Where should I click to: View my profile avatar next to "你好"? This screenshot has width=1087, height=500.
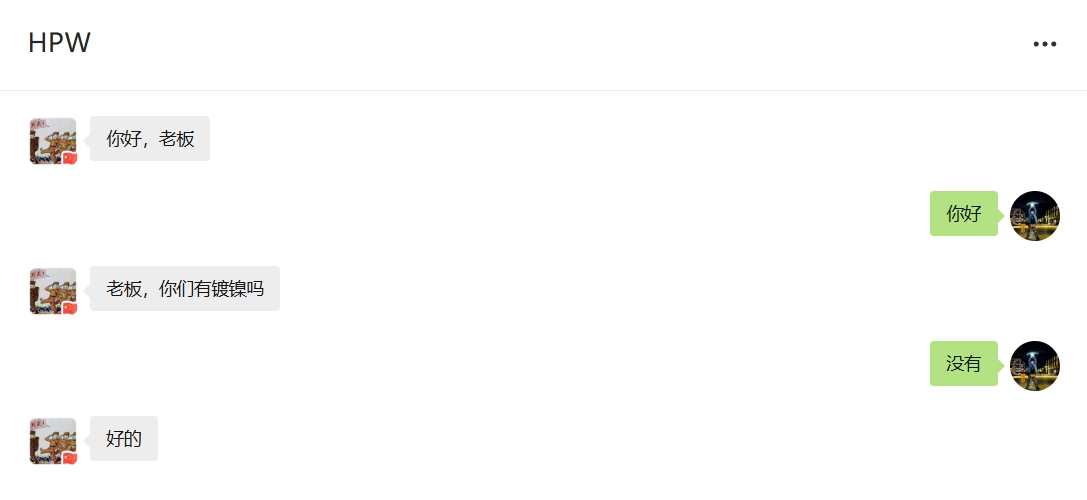click(1034, 215)
